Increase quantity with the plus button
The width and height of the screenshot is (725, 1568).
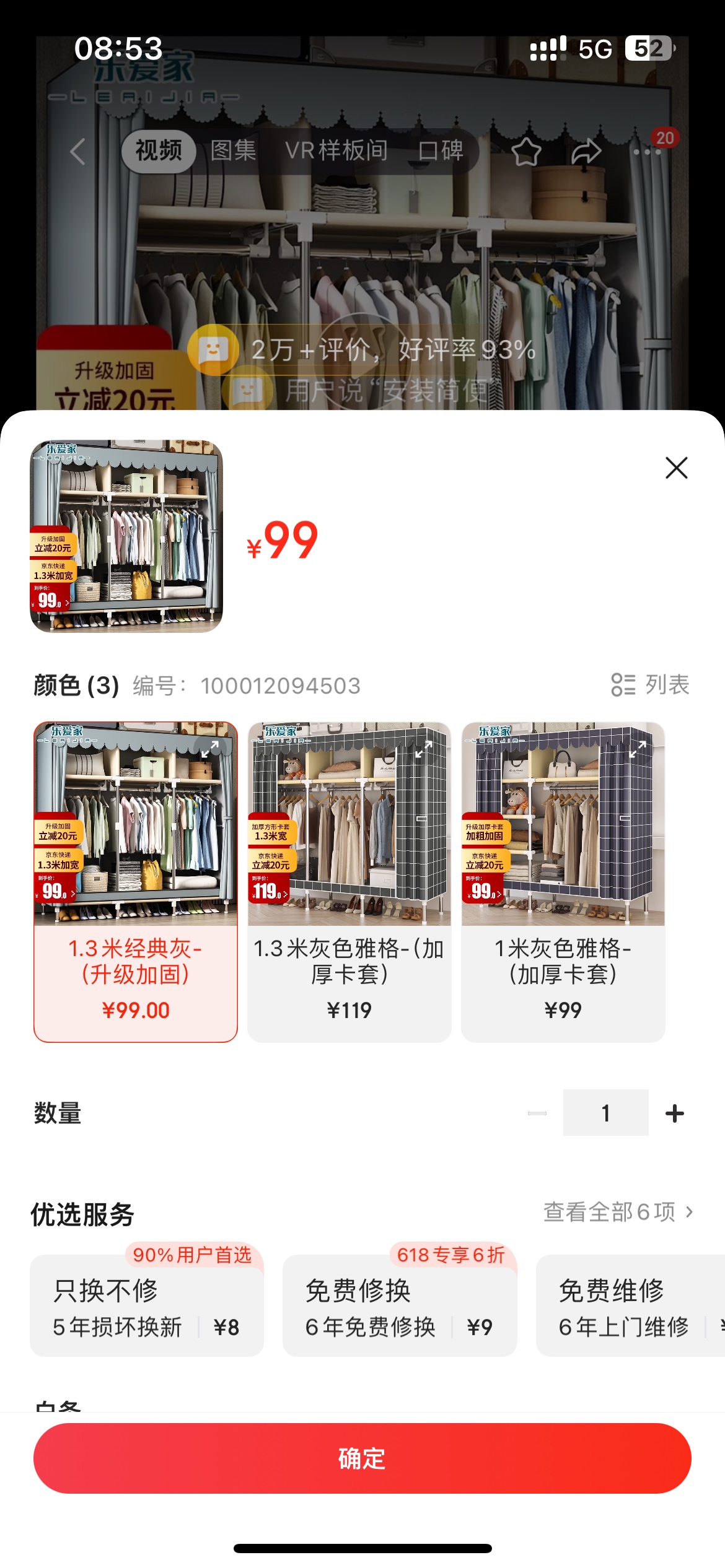click(674, 1113)
